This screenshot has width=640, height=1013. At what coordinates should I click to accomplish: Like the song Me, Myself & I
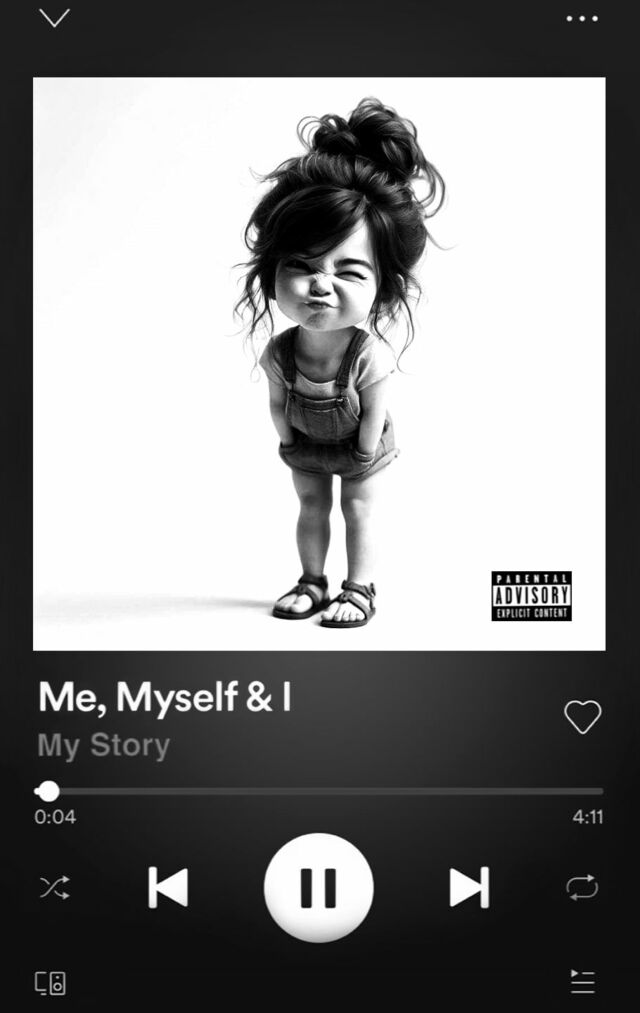tap(582, 716)
